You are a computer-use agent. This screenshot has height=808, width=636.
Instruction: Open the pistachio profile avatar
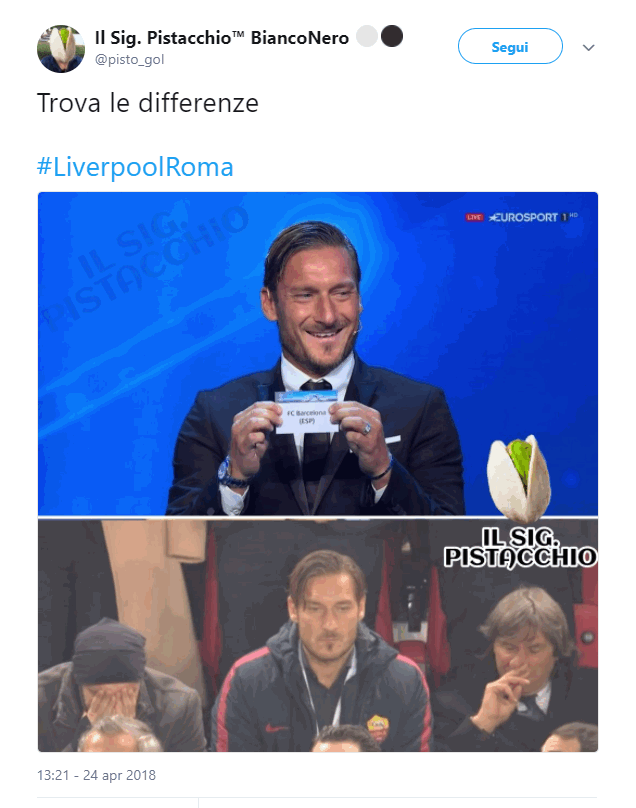pyautogui.click(x=60, y=48)
